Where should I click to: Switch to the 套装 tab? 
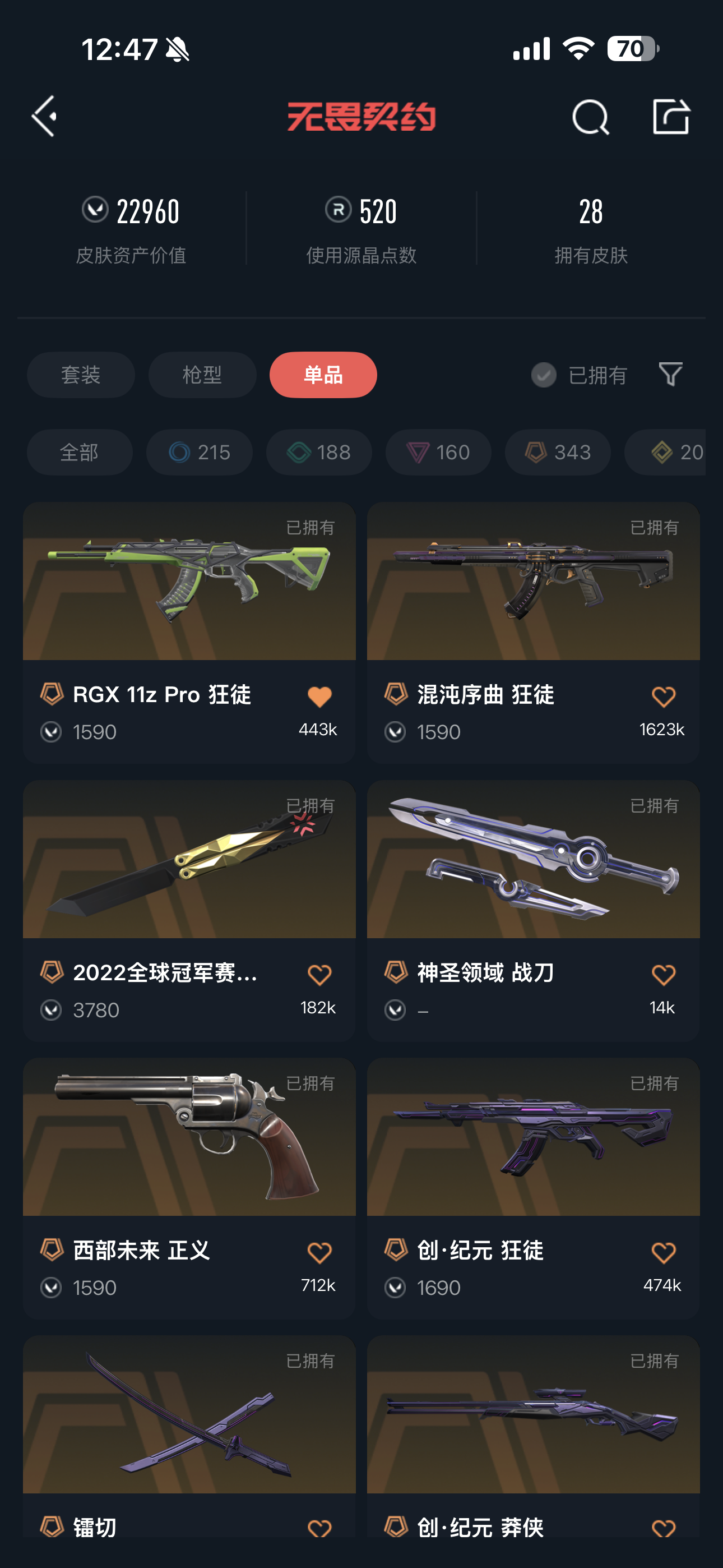click(80, 375)
